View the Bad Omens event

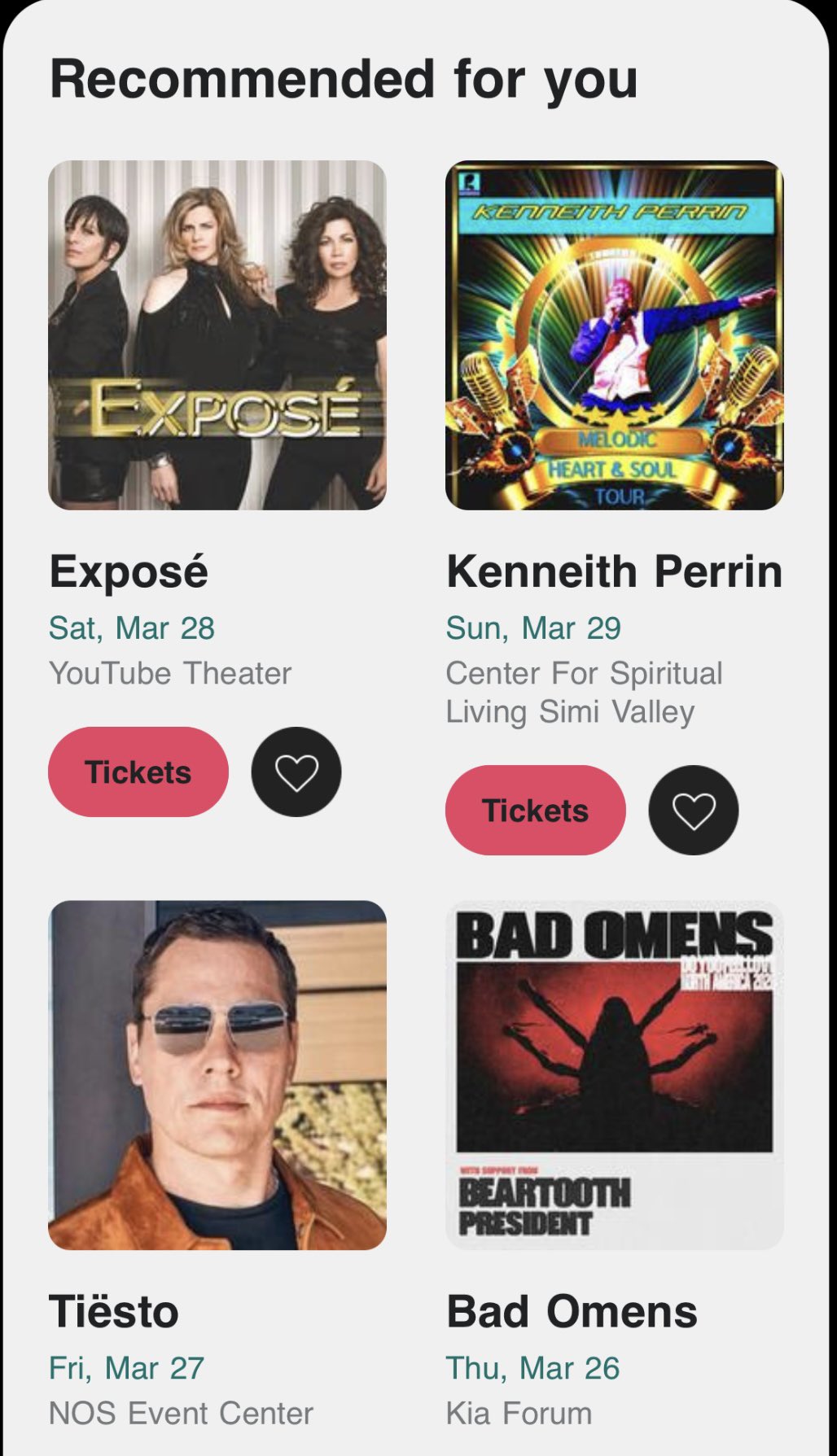point(615,1074)
